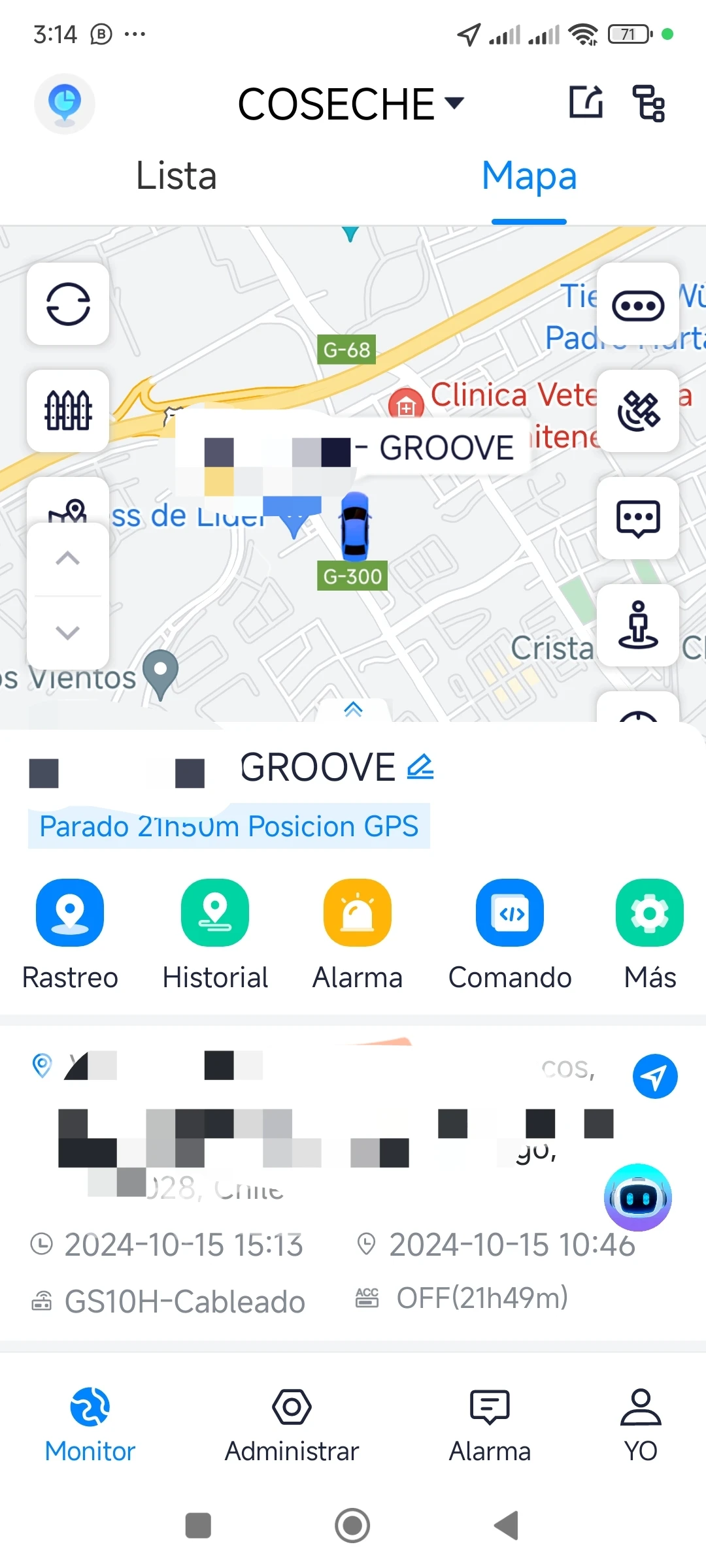Open the geofence fence tool

tap(67, 410)
